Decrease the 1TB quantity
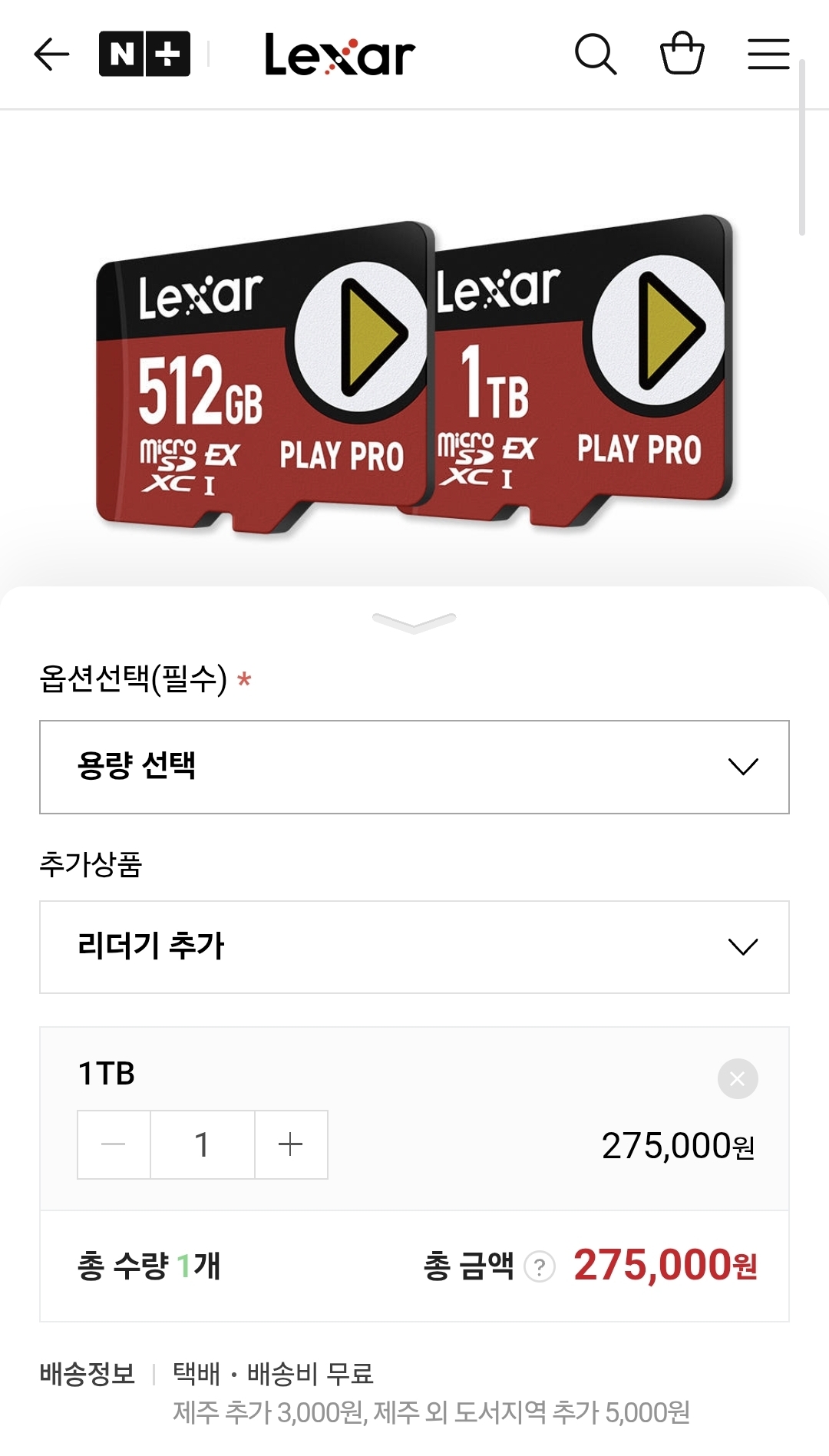 (x=114, y=1144)
